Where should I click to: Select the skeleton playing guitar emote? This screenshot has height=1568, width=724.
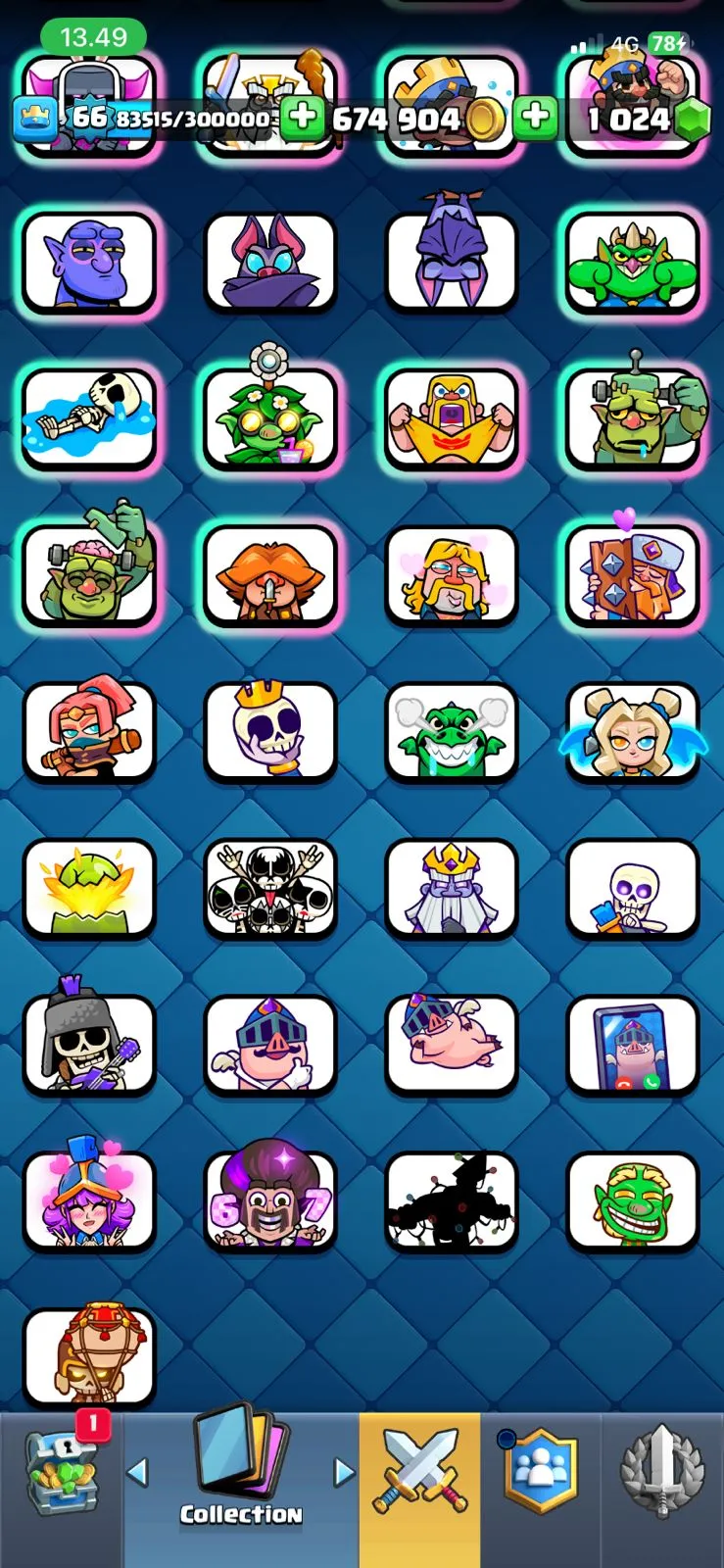click(x=89, y=1045)
